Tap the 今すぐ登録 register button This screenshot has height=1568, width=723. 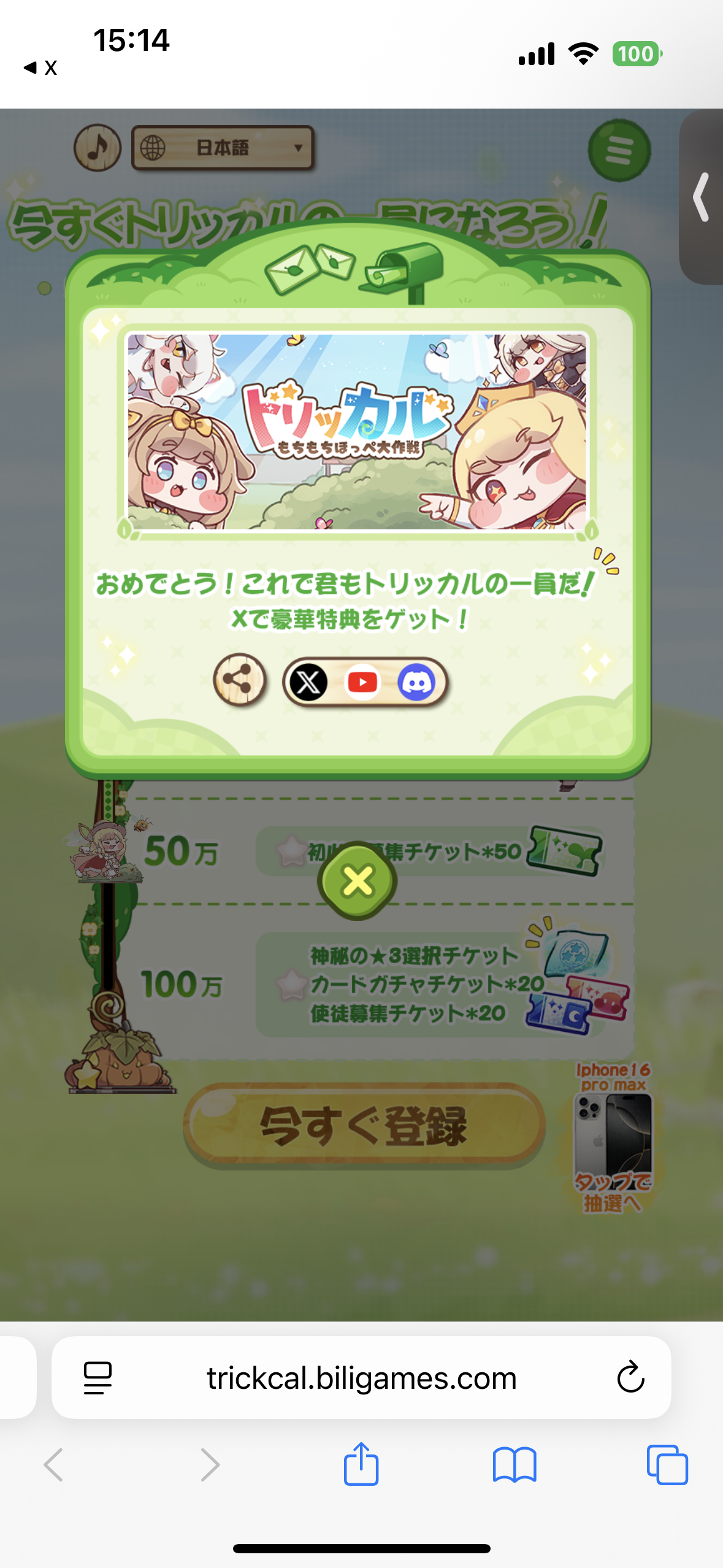click(x=364, y=1125)
